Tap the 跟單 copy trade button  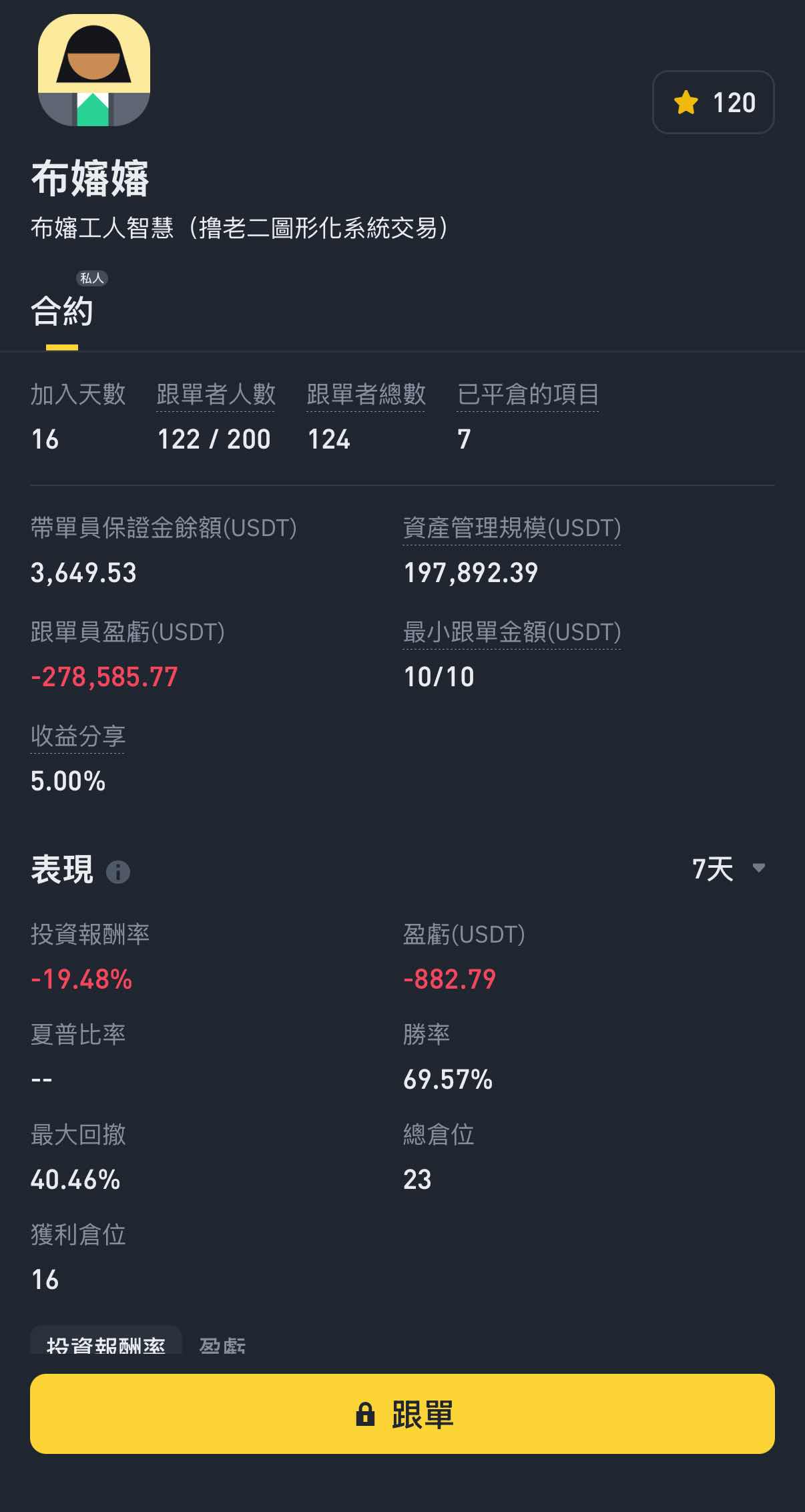[x=402, y=1413]
